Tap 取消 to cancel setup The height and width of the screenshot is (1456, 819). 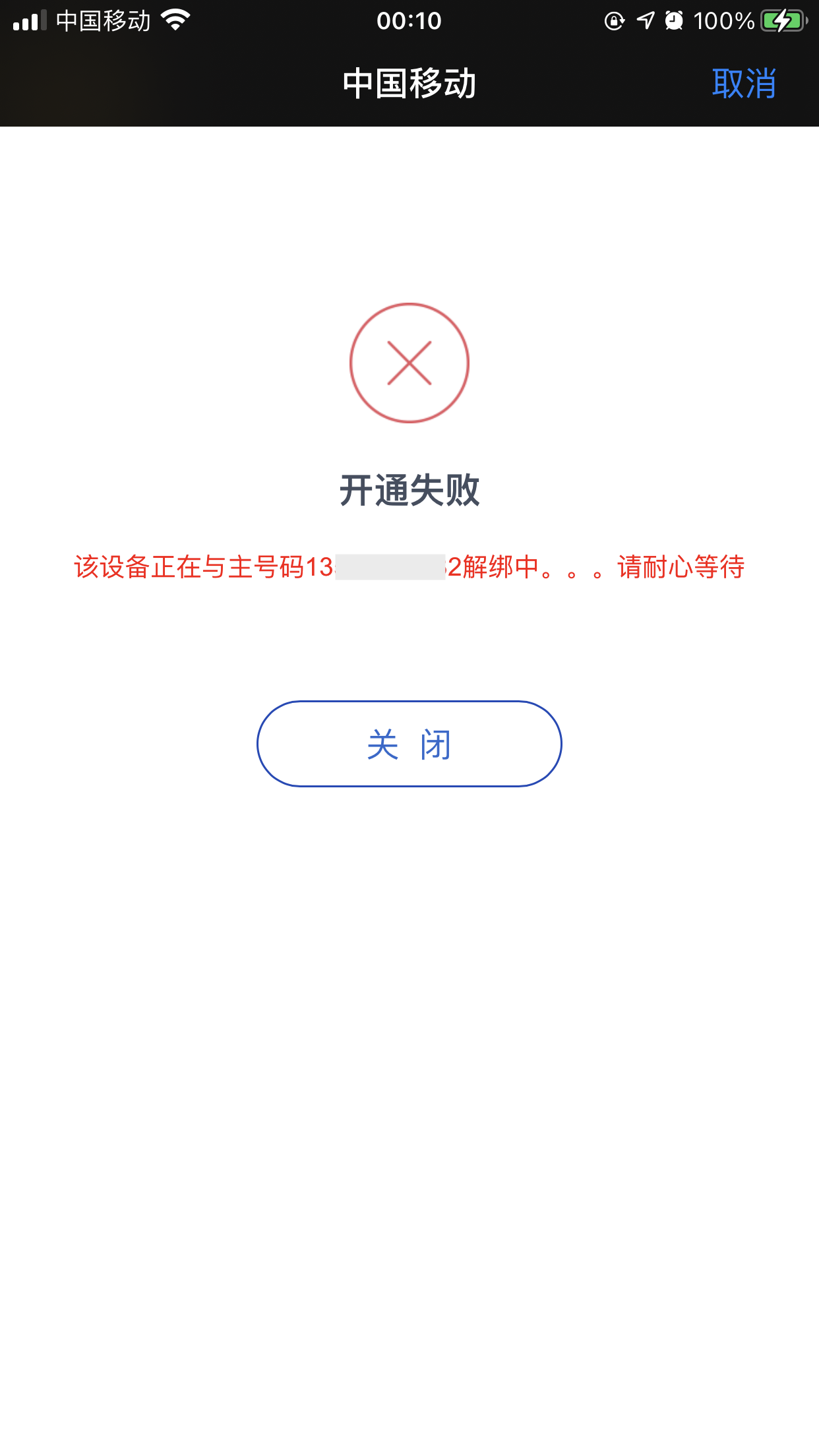pyautogui.click(x=744, y=84)
